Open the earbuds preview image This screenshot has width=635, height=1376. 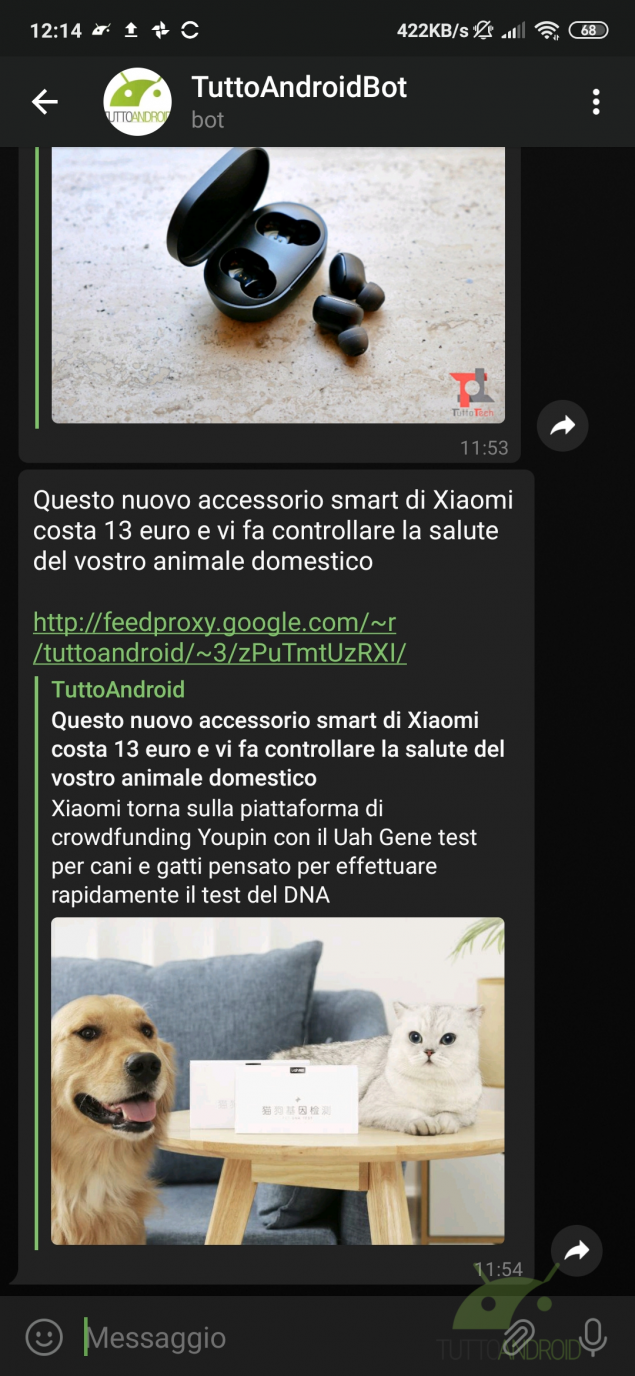[x=278, y=285]
